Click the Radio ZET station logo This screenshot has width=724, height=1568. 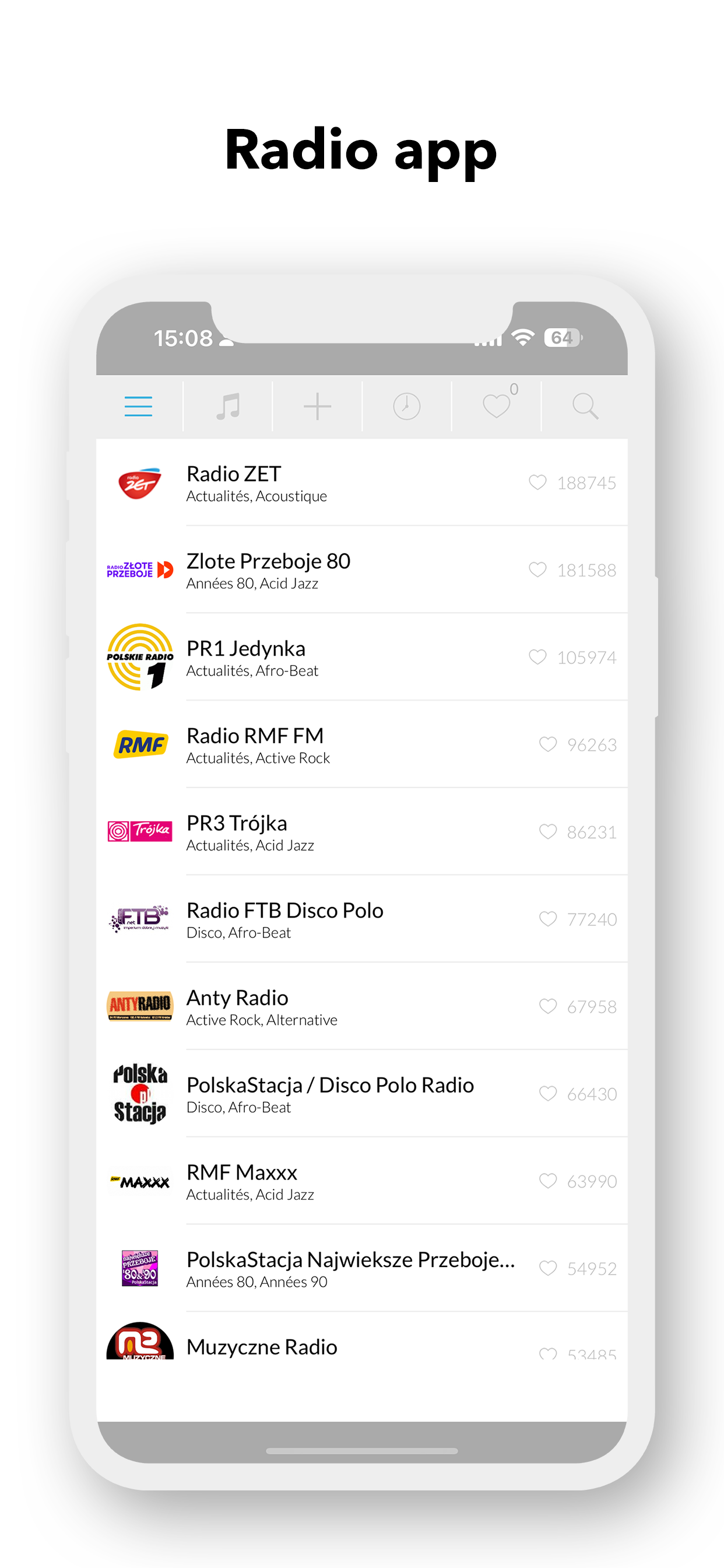click(x=139, y=482)
